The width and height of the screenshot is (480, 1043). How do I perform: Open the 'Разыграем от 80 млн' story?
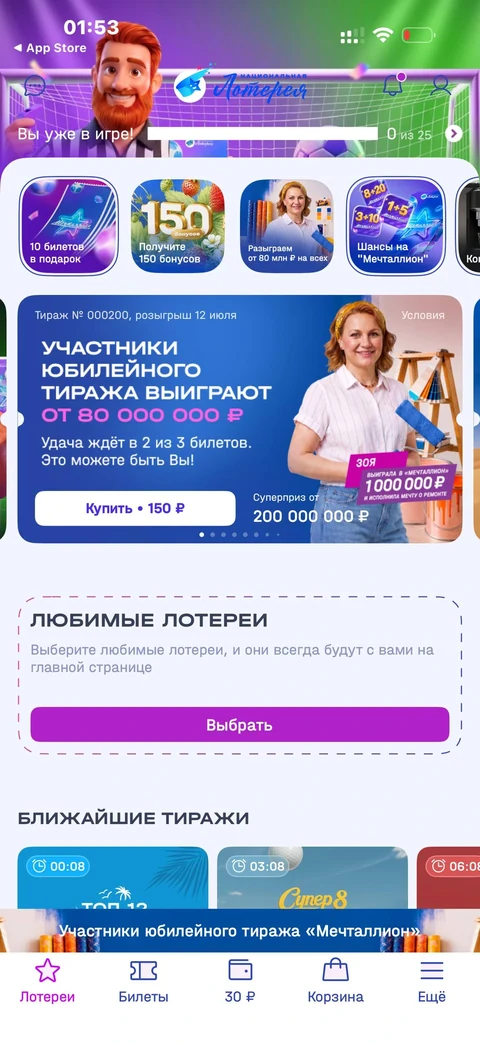tap(287, 225)
